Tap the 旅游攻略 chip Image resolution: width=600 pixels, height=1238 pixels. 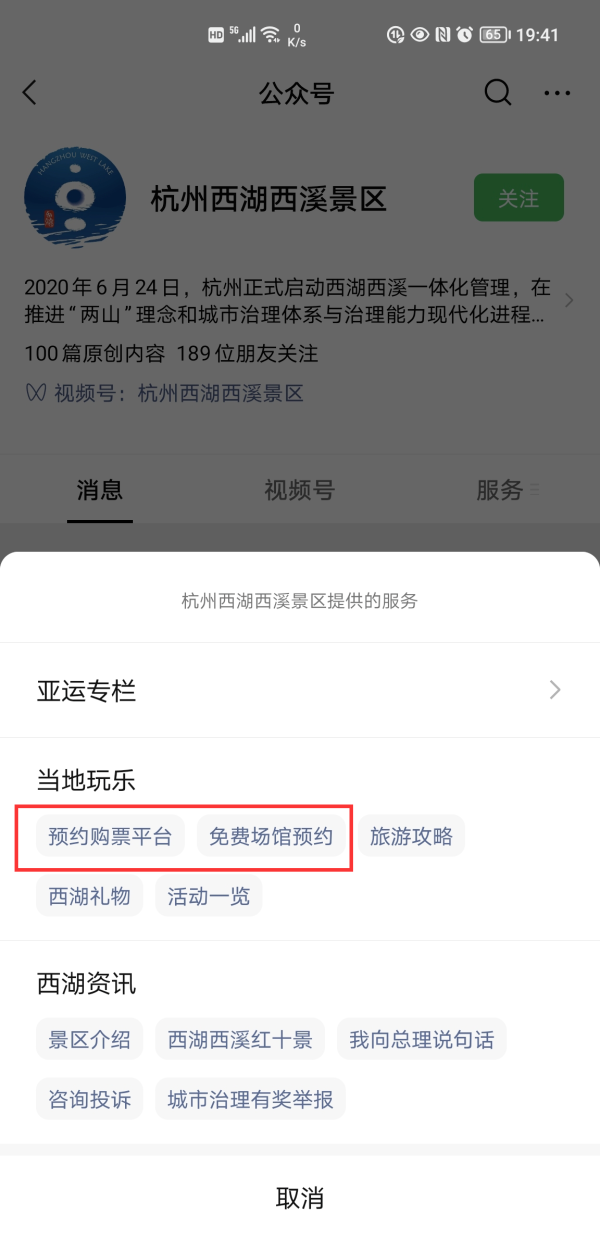(x=411, y=837)
